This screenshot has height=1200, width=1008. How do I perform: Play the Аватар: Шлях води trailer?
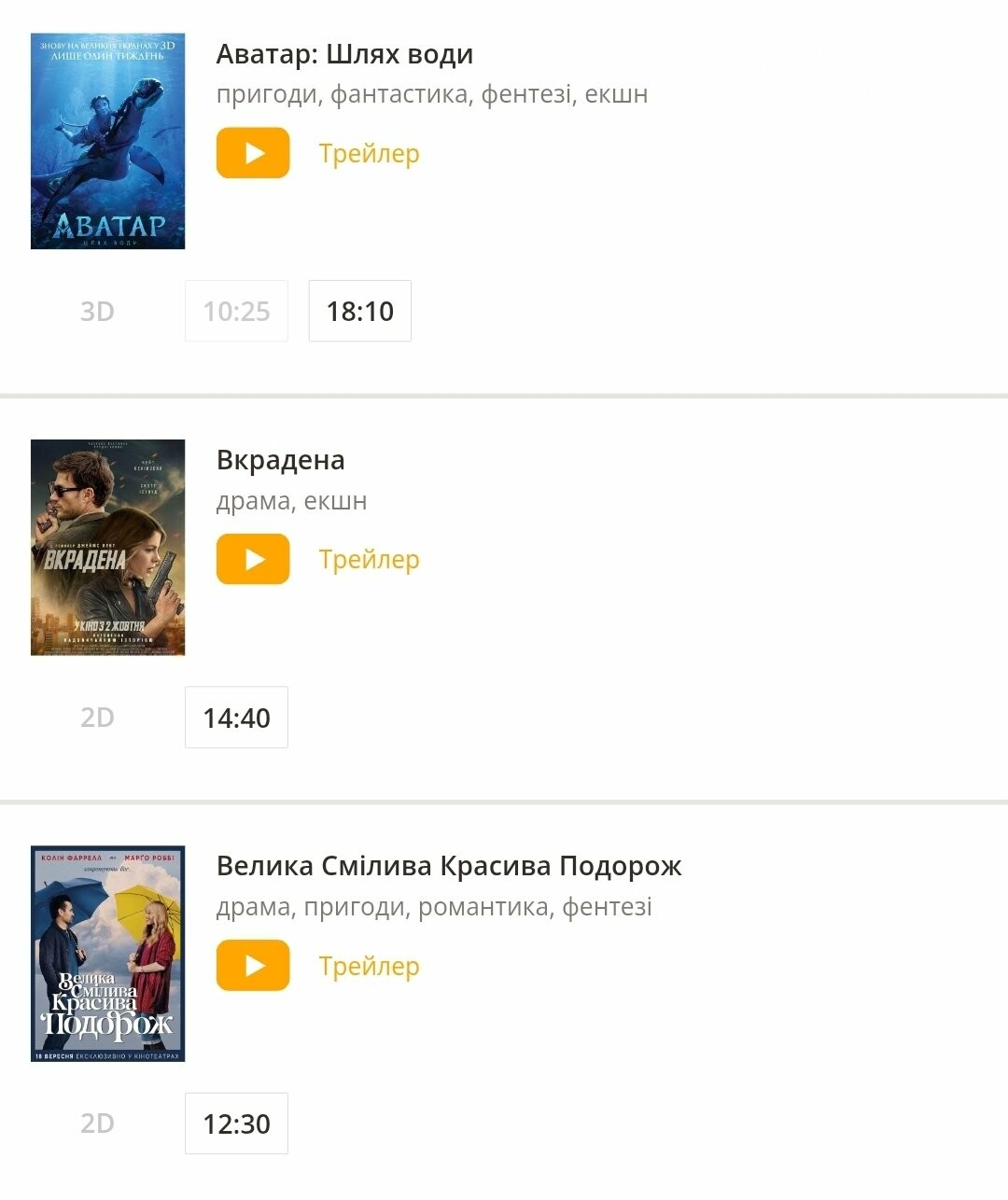253,153
